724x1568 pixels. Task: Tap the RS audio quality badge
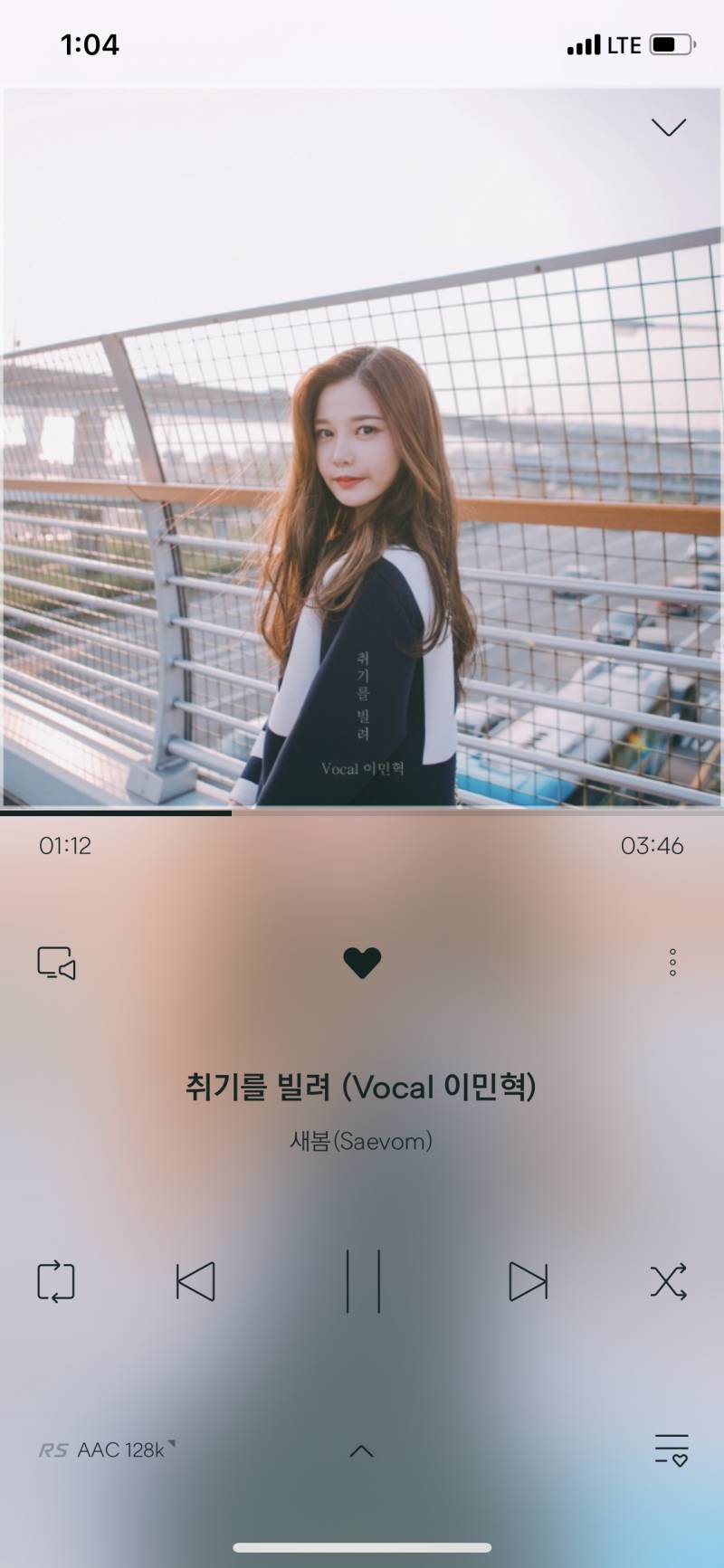[x=52, y=1449]
